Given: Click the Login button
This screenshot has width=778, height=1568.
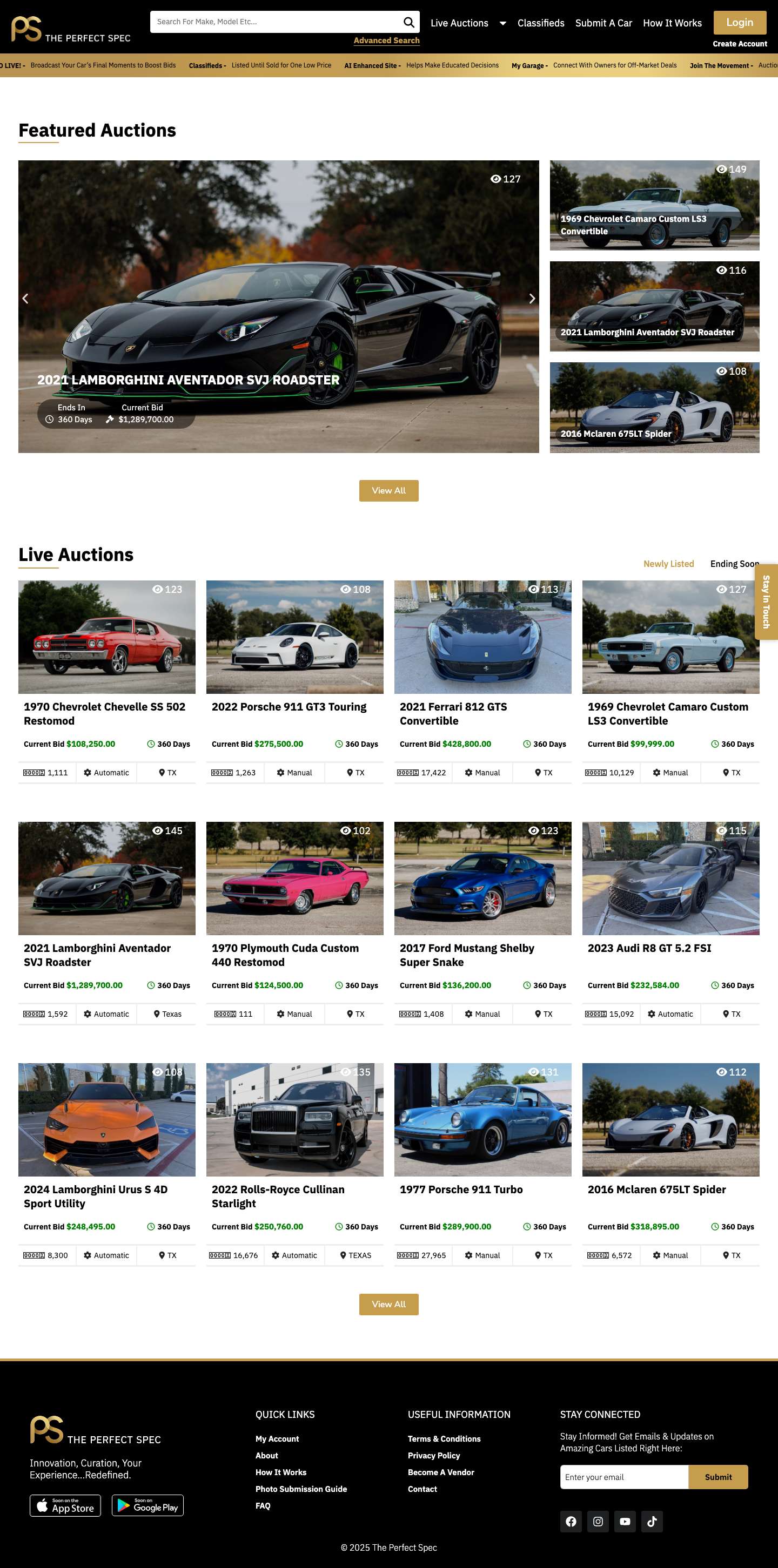Looking at the screenshot, I should pos(739,23).
